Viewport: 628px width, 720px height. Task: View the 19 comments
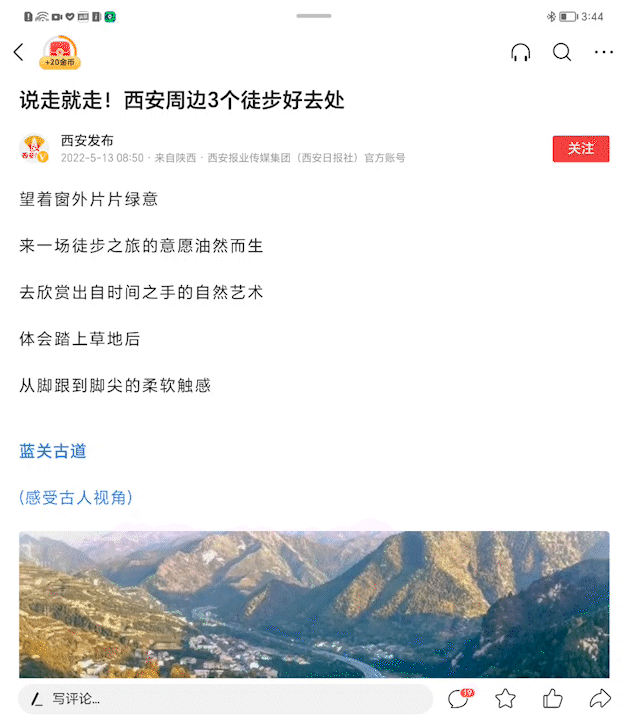(x=459, y=698)
